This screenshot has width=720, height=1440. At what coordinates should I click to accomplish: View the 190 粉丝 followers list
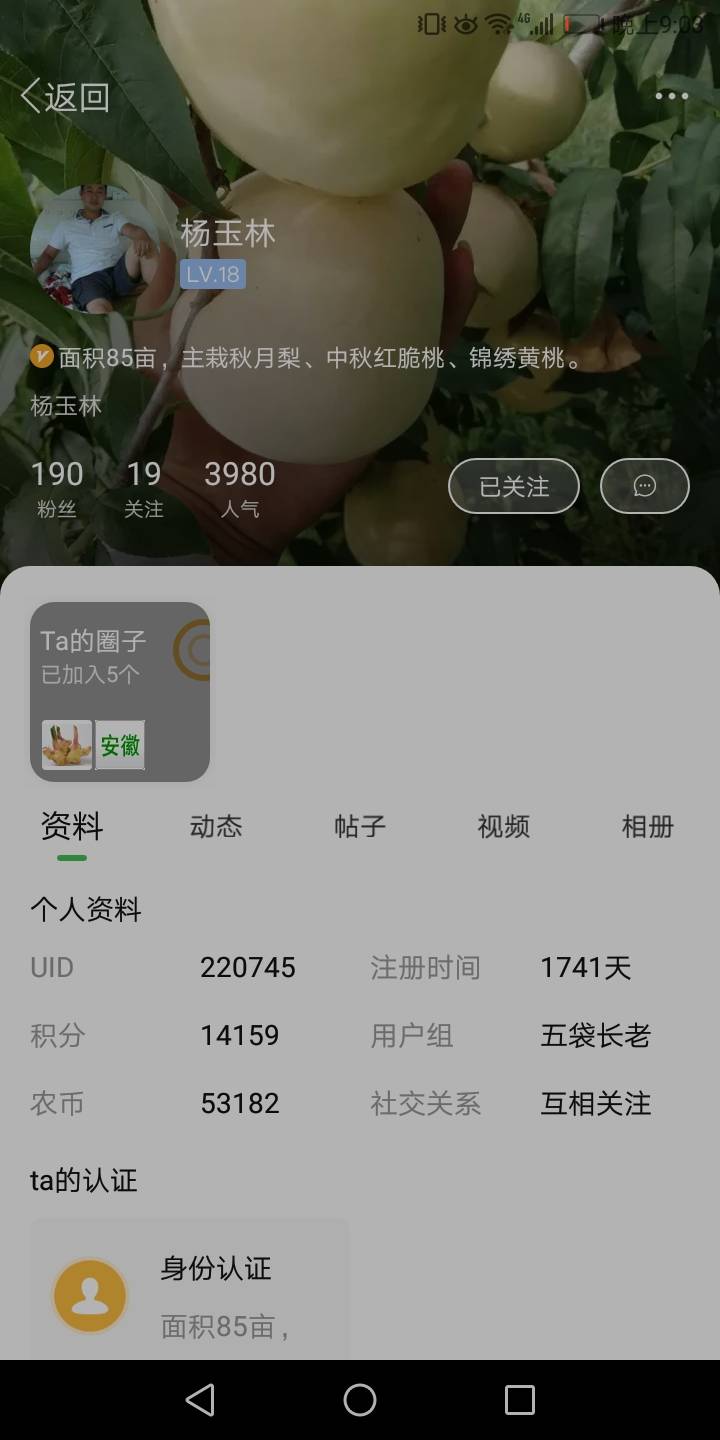coord(57,489)
